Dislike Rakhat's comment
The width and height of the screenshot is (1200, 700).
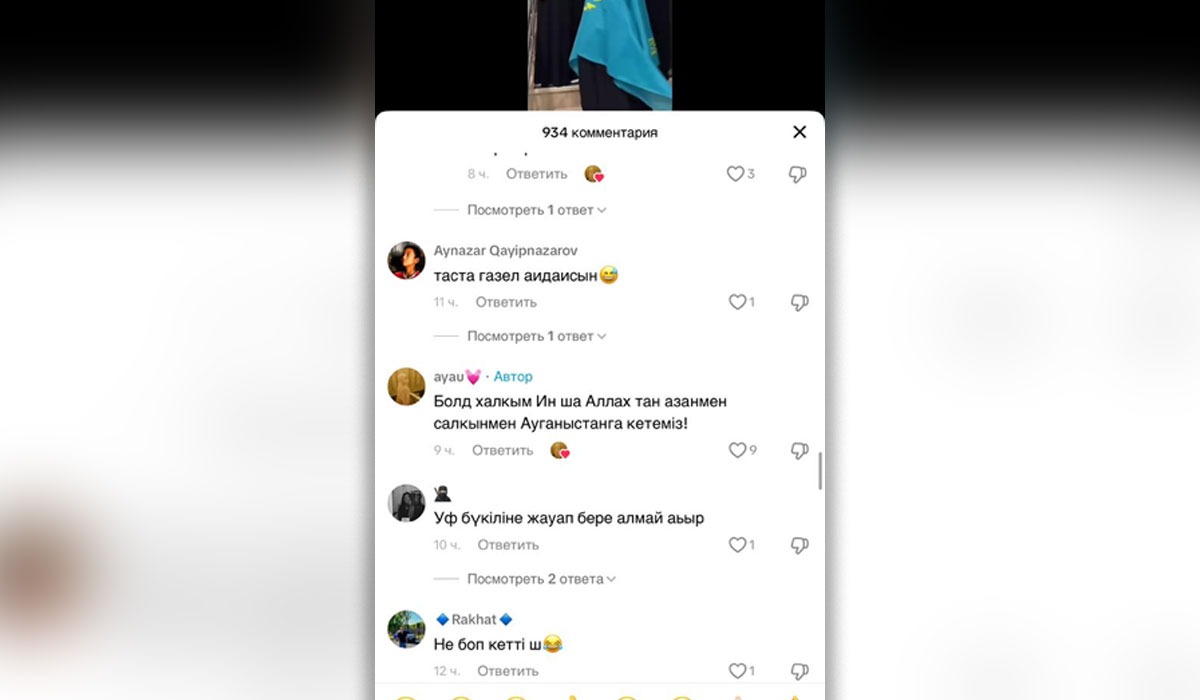(x=799, y=671)
